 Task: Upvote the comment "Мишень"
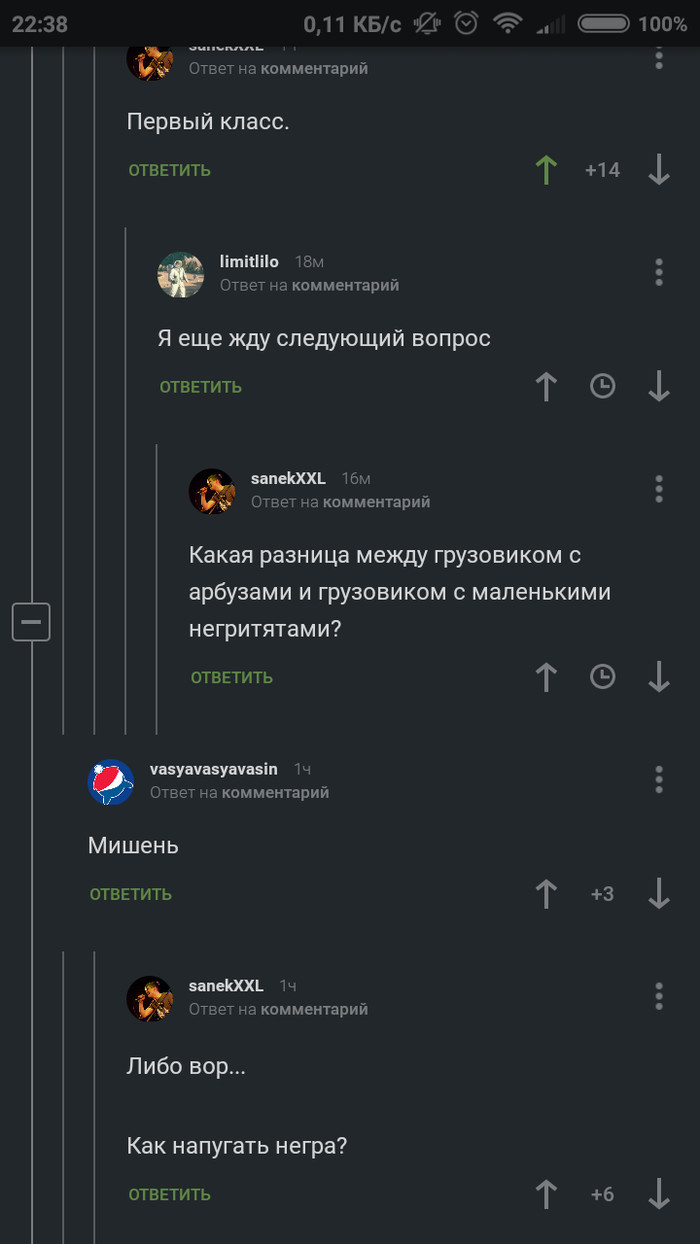tap(546, 893)
